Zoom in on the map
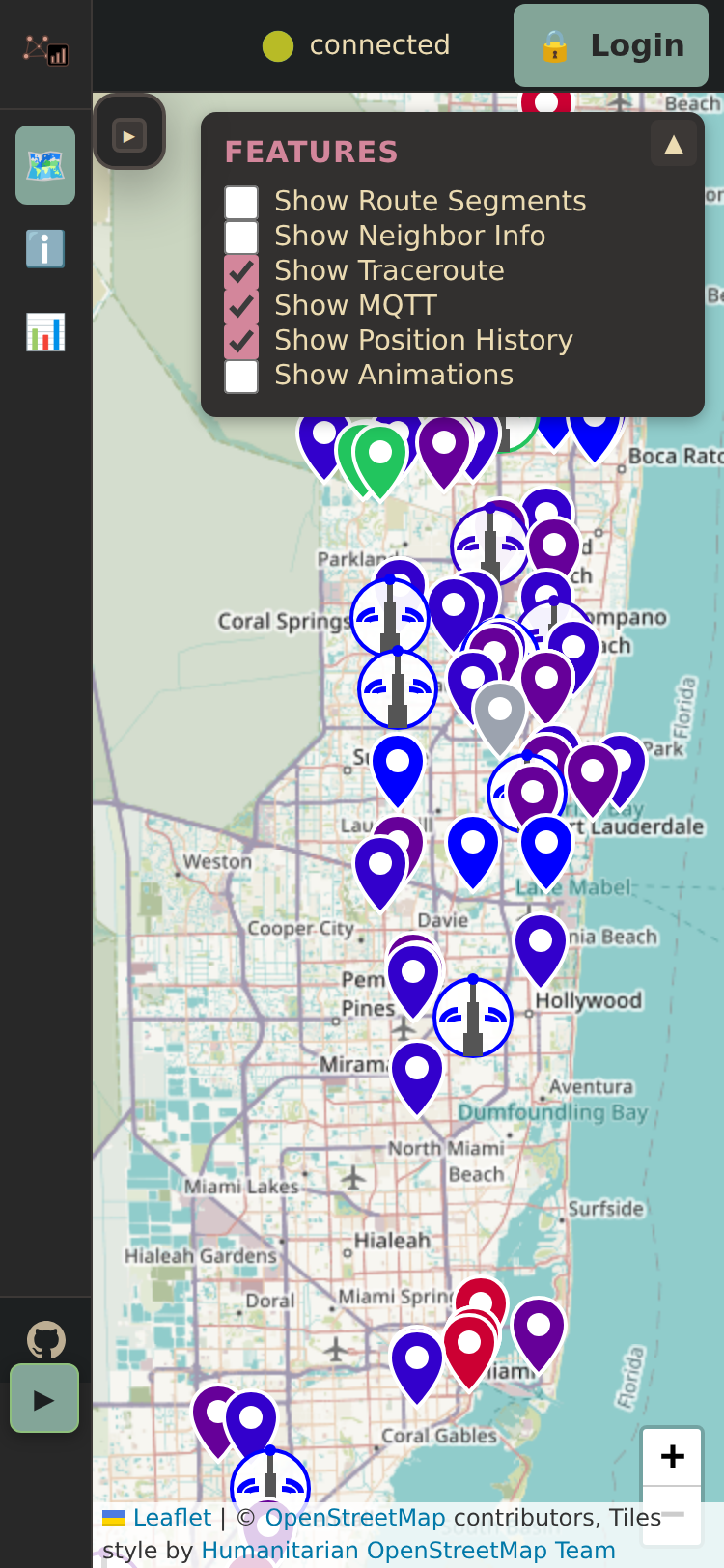Image resolution: width=724 pixels, height=1568 pixels. pyautogui.click(x=672, y=1456)
